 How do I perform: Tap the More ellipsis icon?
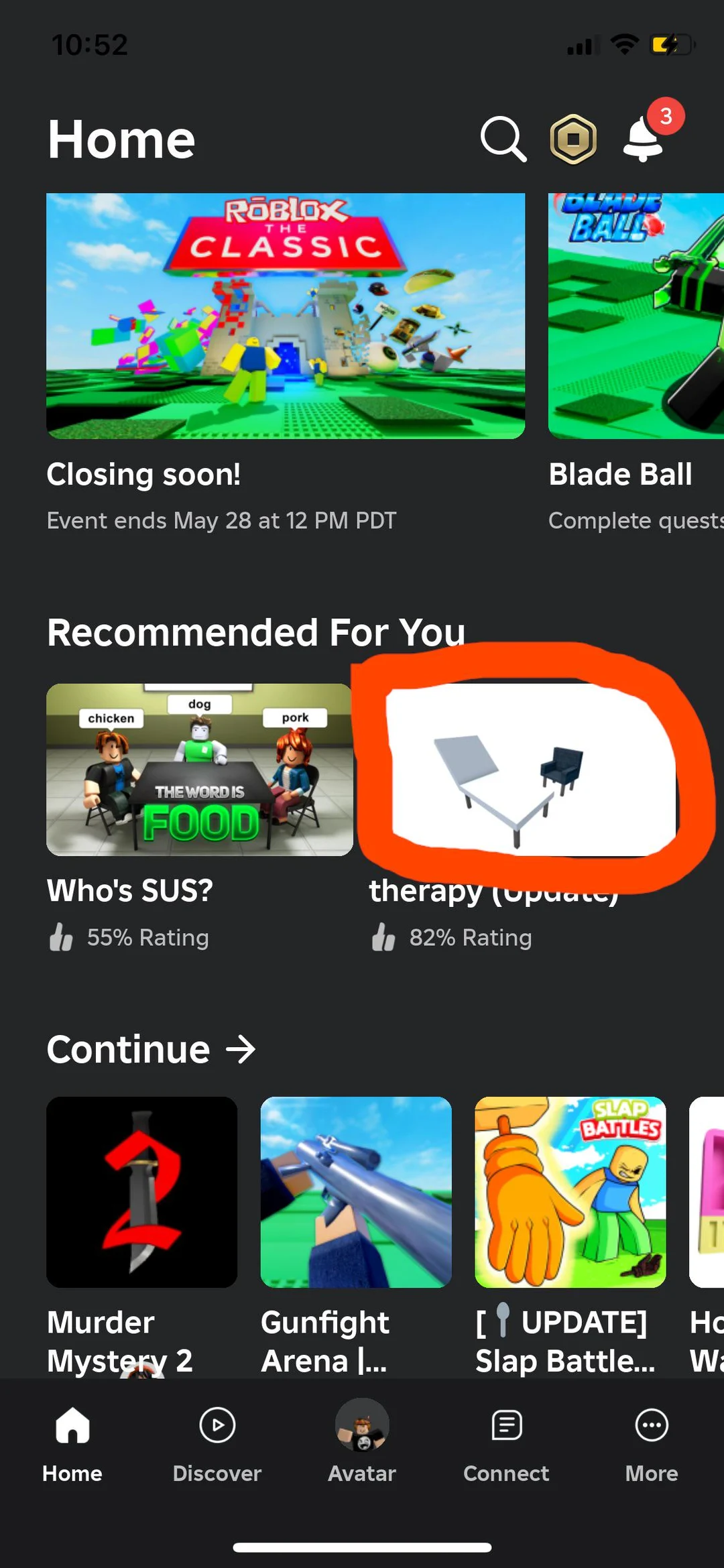(651, 1425)
